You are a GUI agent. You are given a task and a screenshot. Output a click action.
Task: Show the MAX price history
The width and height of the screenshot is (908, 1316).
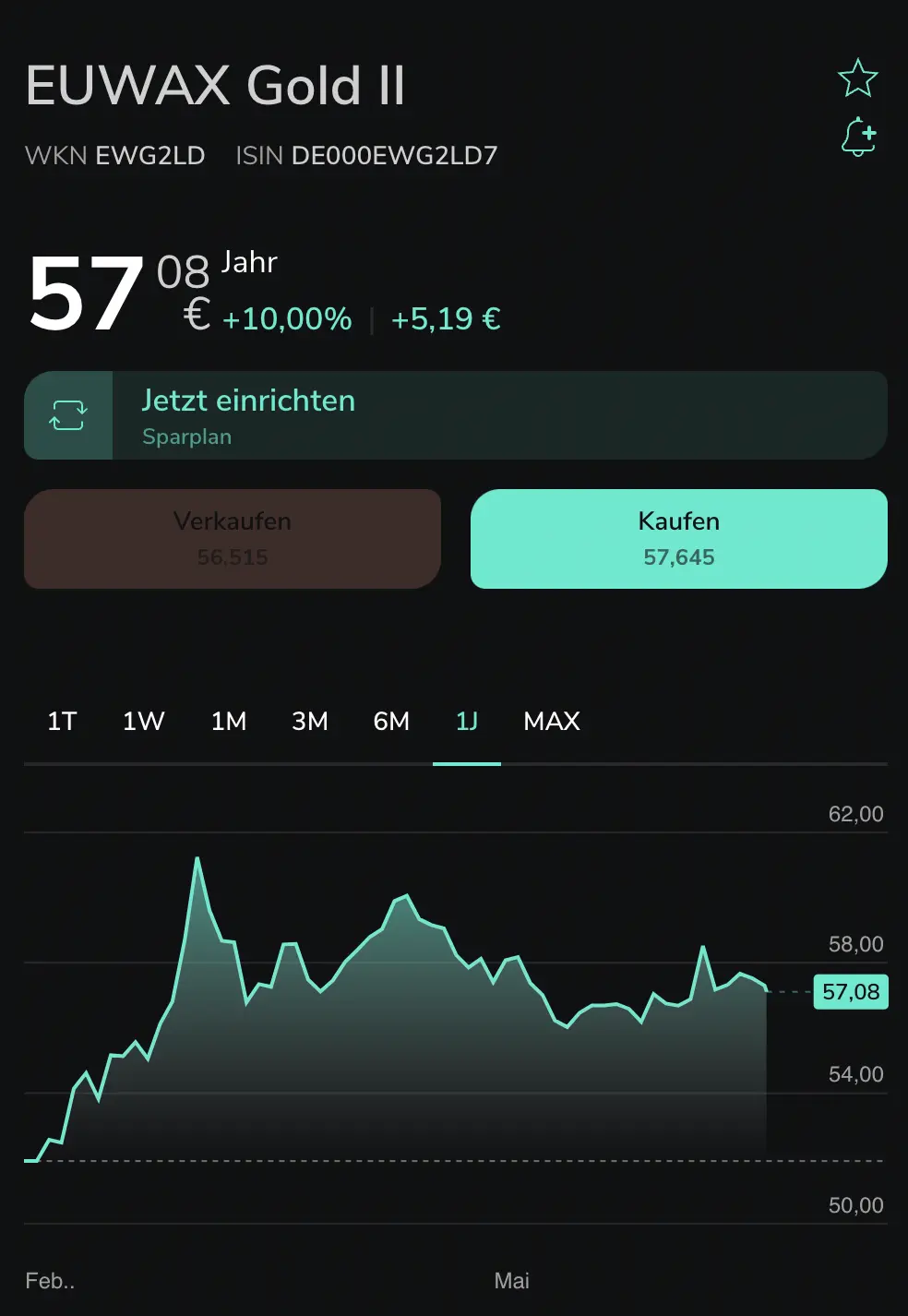(552, 722)
